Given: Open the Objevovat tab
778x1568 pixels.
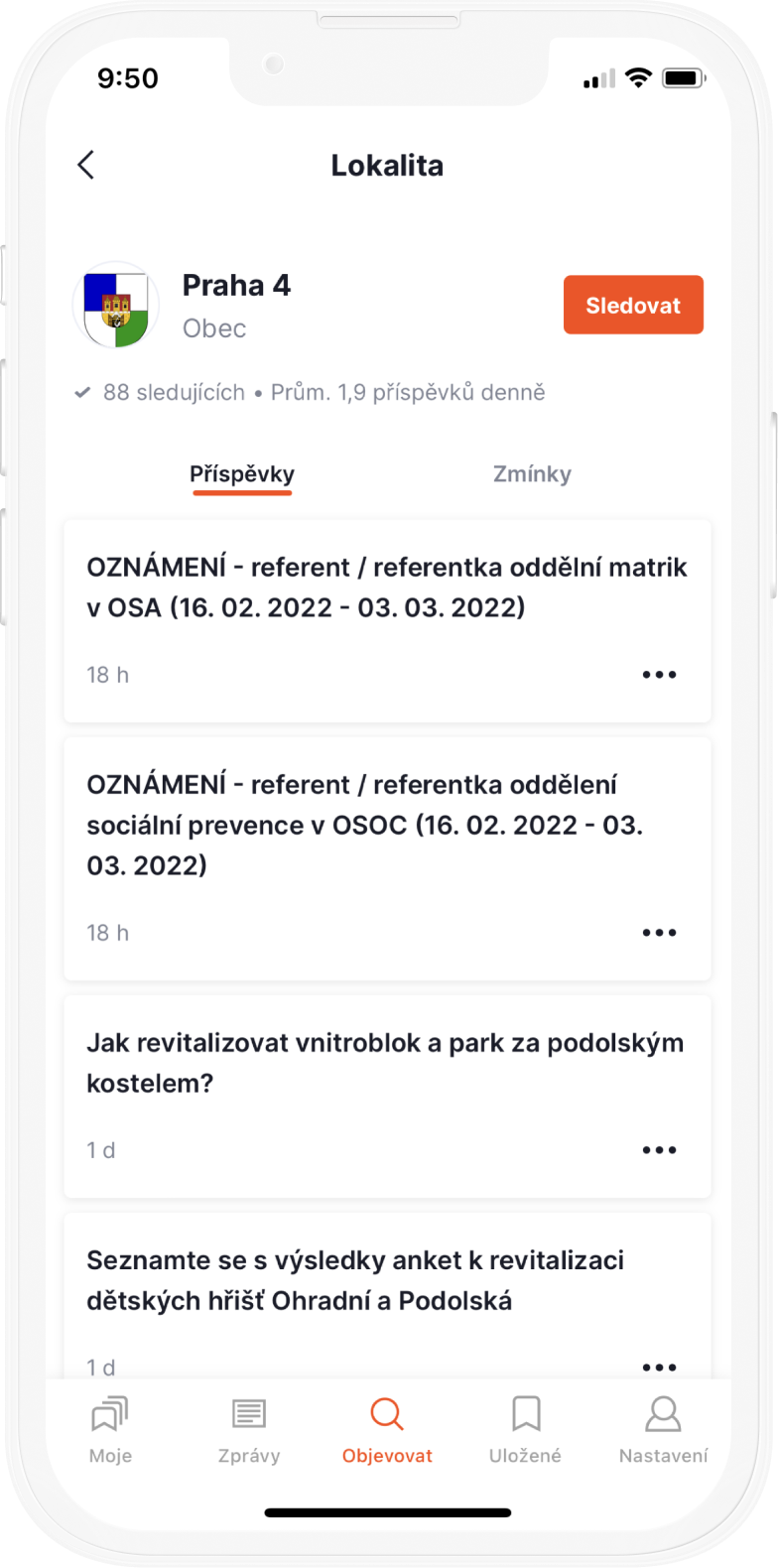Looking at the screenshot, I should [x=387, y=1429].
